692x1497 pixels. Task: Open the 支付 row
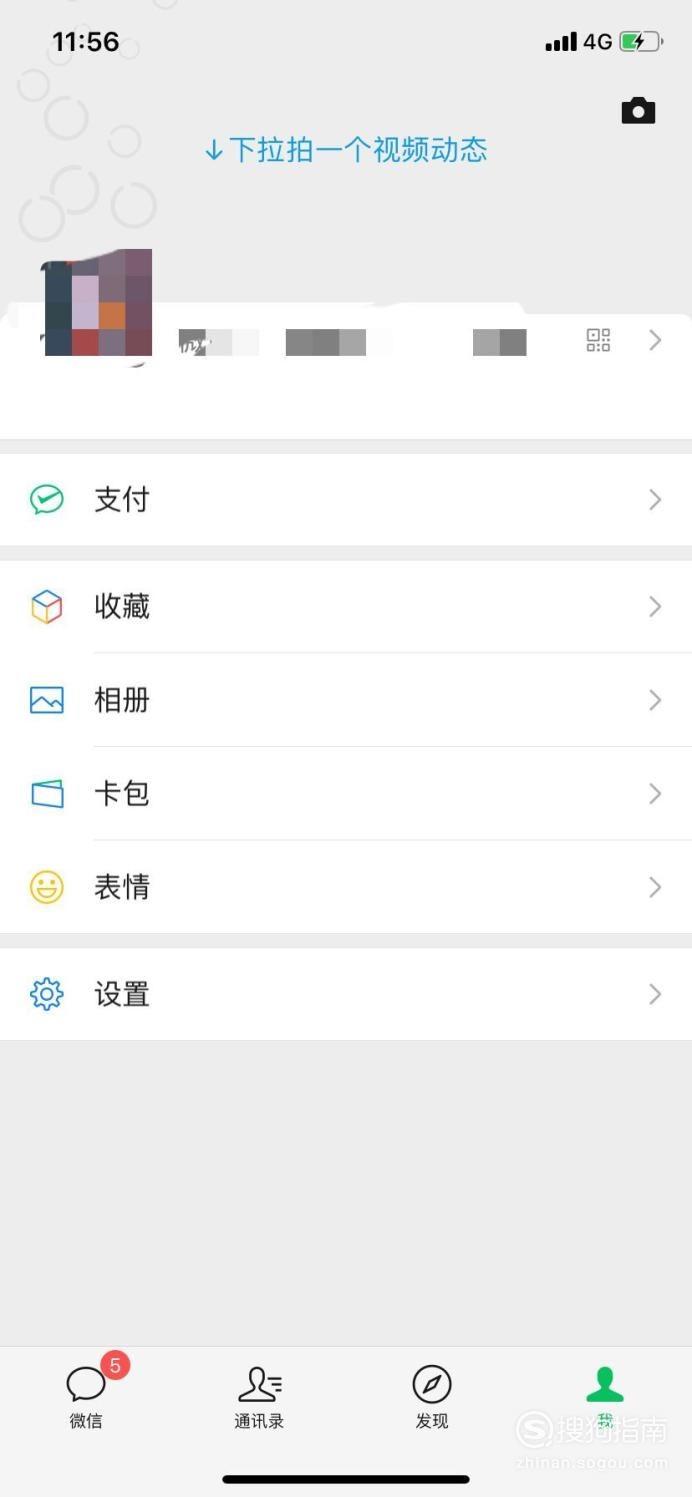(345, 500)
